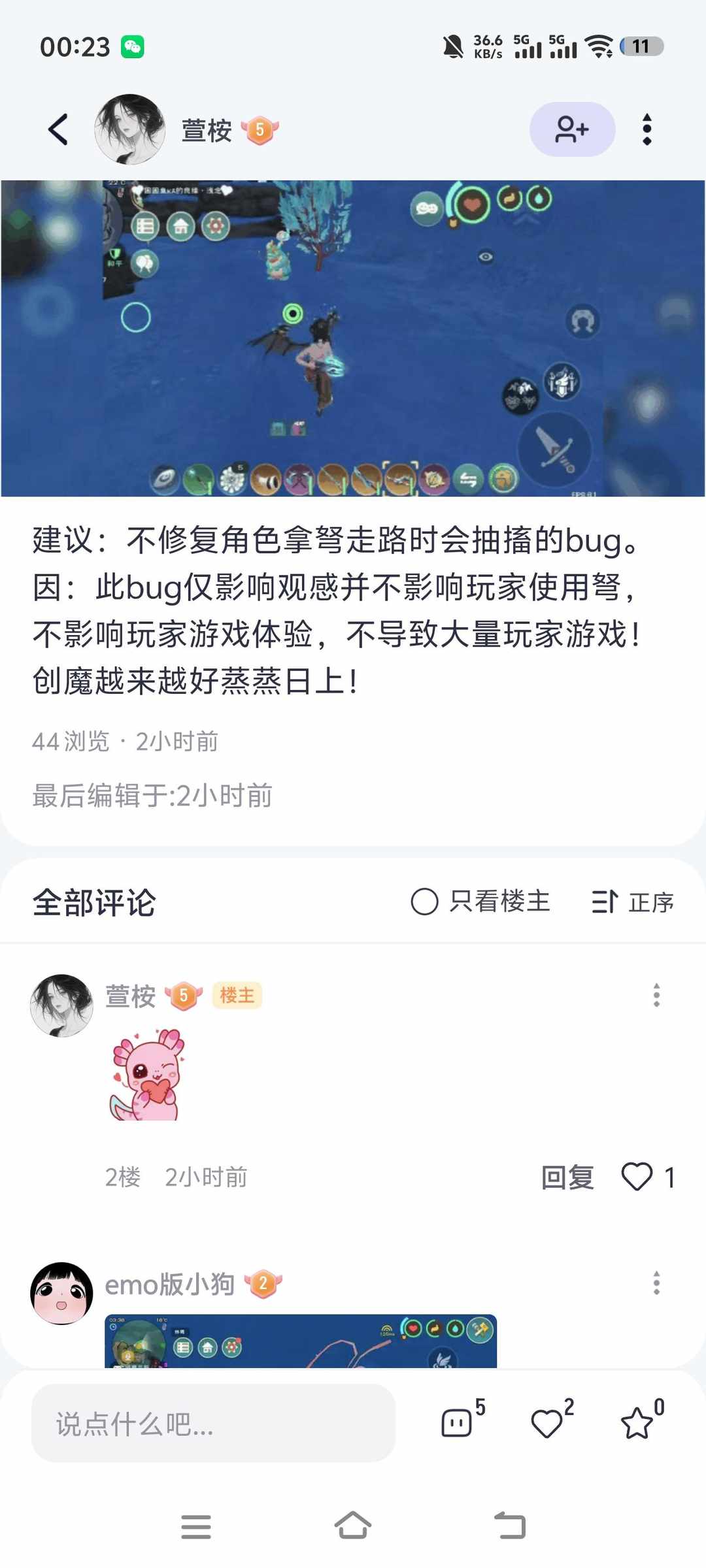The width and height of the screenshot is (706, 1568).
Task: Tap the 说点什么吧 comment field
Action: pyautogui.click(x=213, y=1423)
